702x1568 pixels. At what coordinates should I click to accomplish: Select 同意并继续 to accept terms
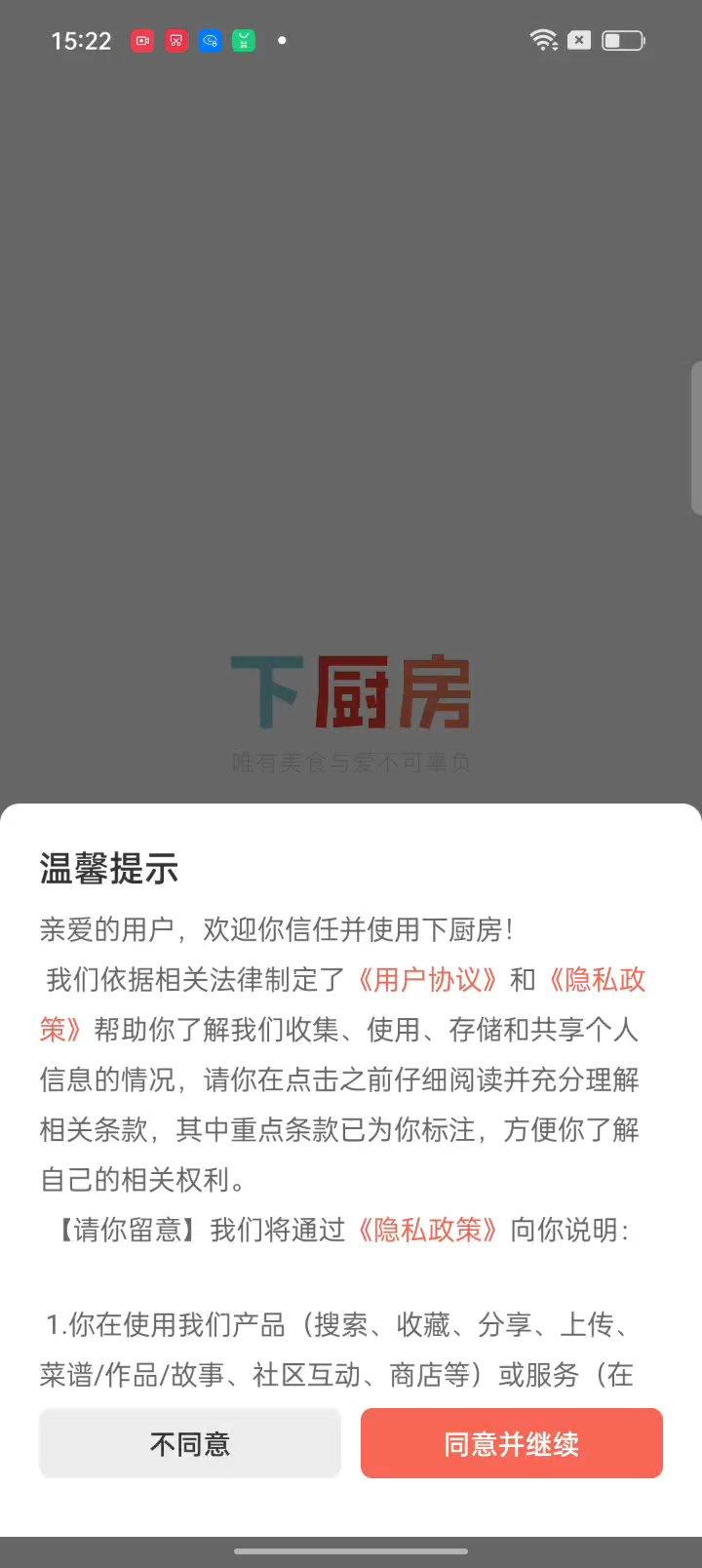click(511, 1443)
